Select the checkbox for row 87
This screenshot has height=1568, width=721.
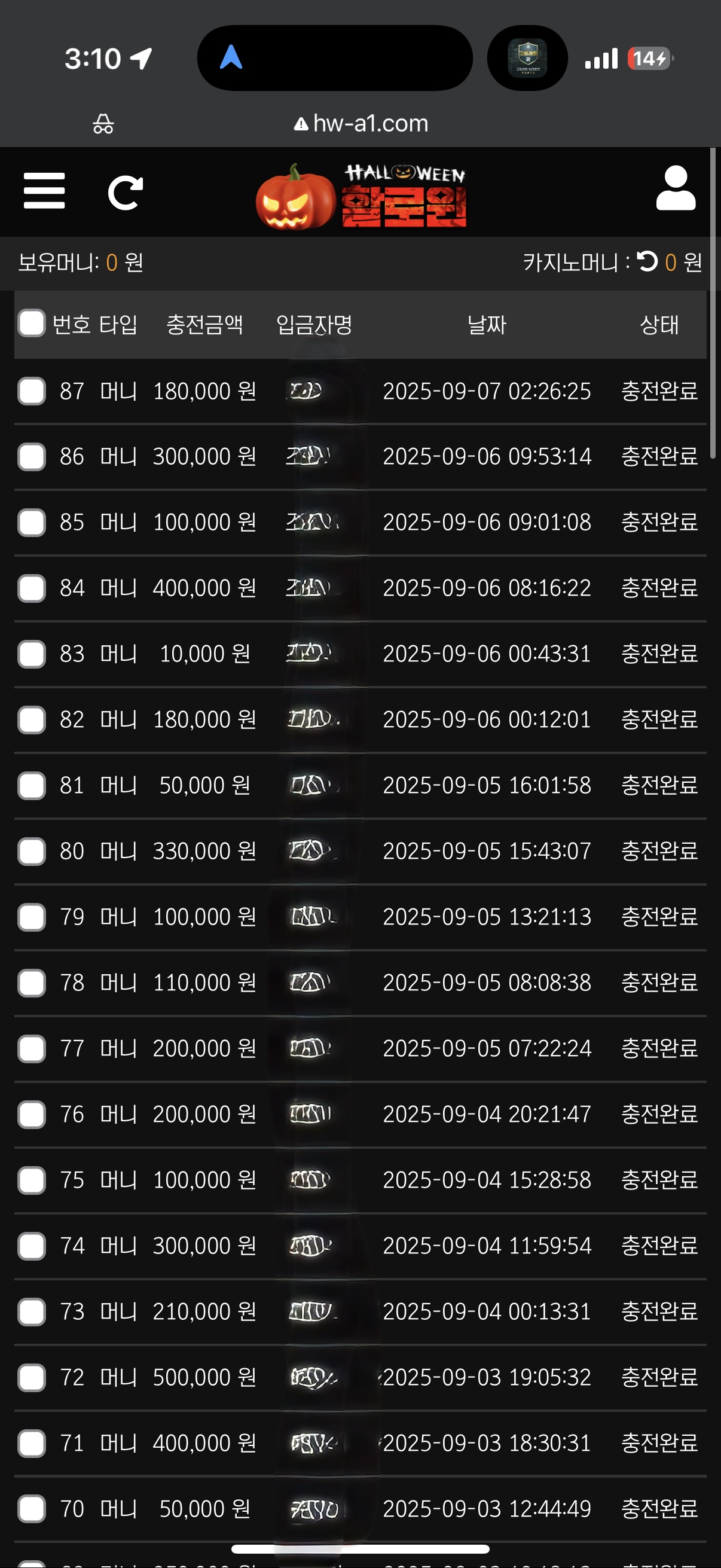32,391
